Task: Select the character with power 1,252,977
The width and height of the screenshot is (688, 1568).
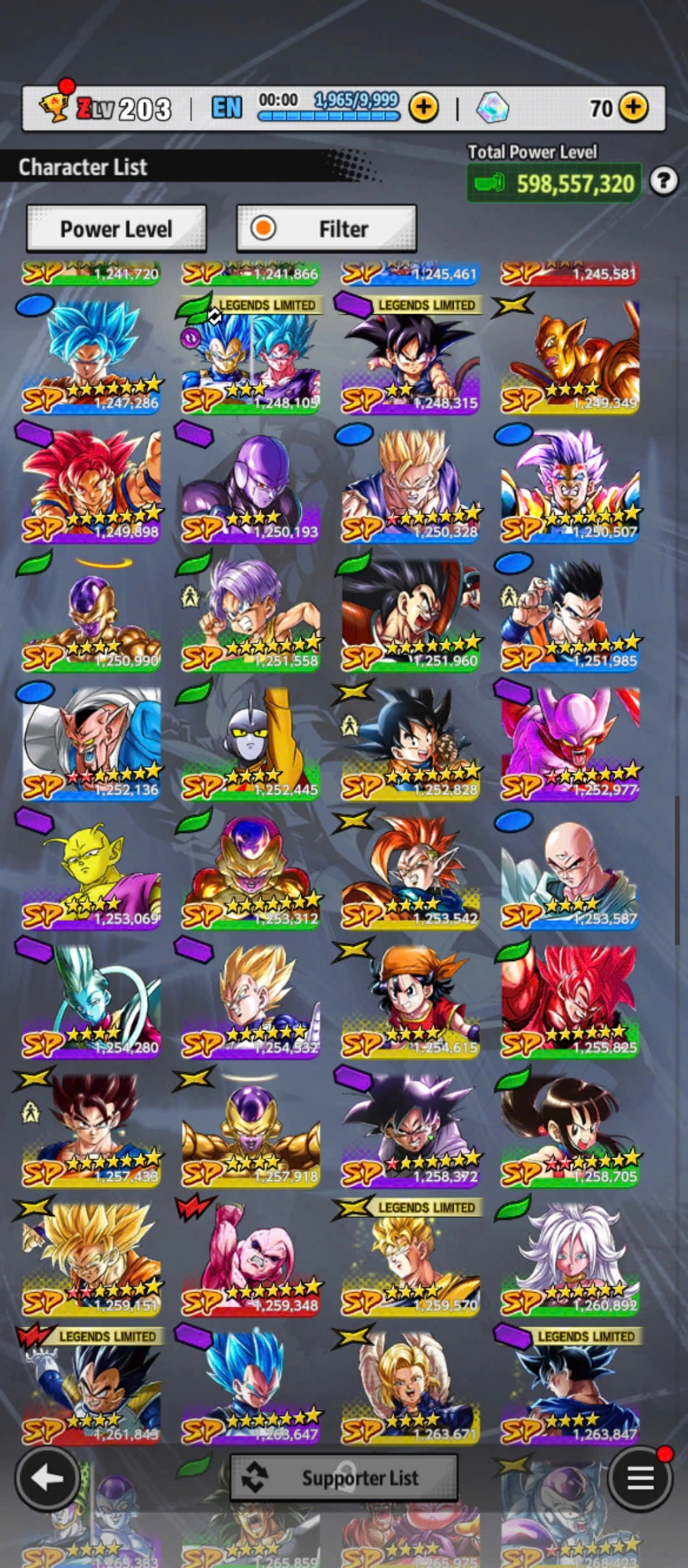Action: click(x=570, y=743)
